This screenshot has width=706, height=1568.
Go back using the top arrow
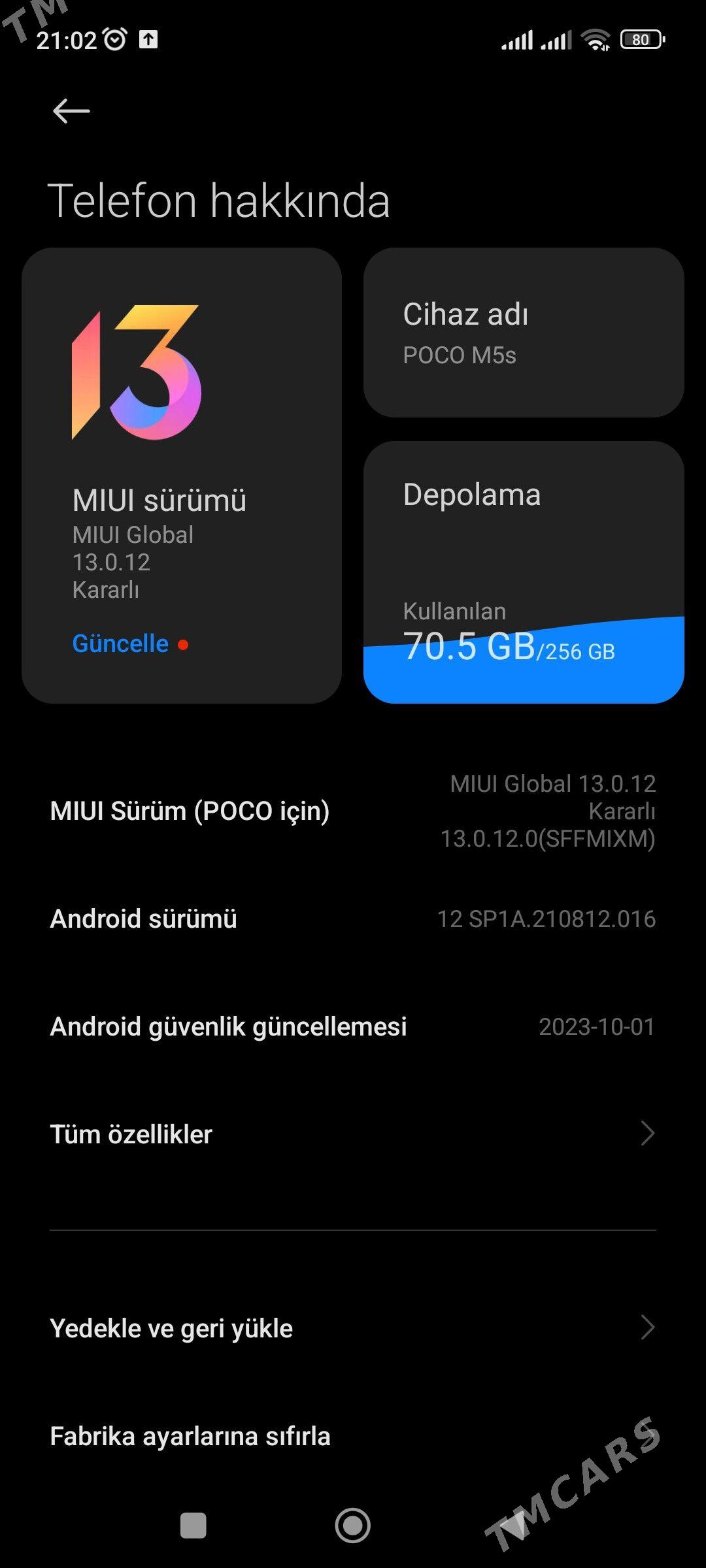tap(71, 111)
